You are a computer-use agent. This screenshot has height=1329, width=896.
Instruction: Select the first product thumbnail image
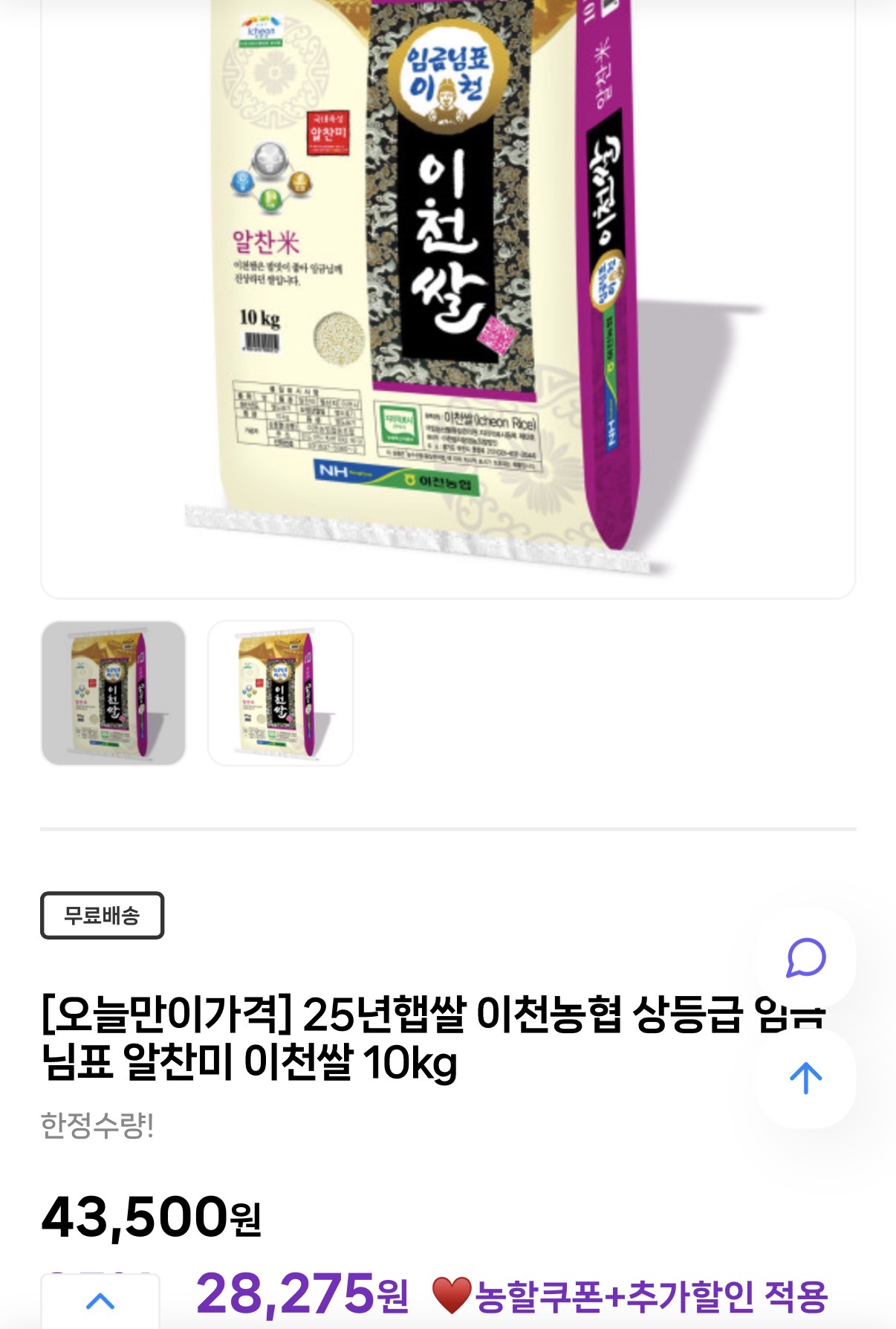pos(113,693)
